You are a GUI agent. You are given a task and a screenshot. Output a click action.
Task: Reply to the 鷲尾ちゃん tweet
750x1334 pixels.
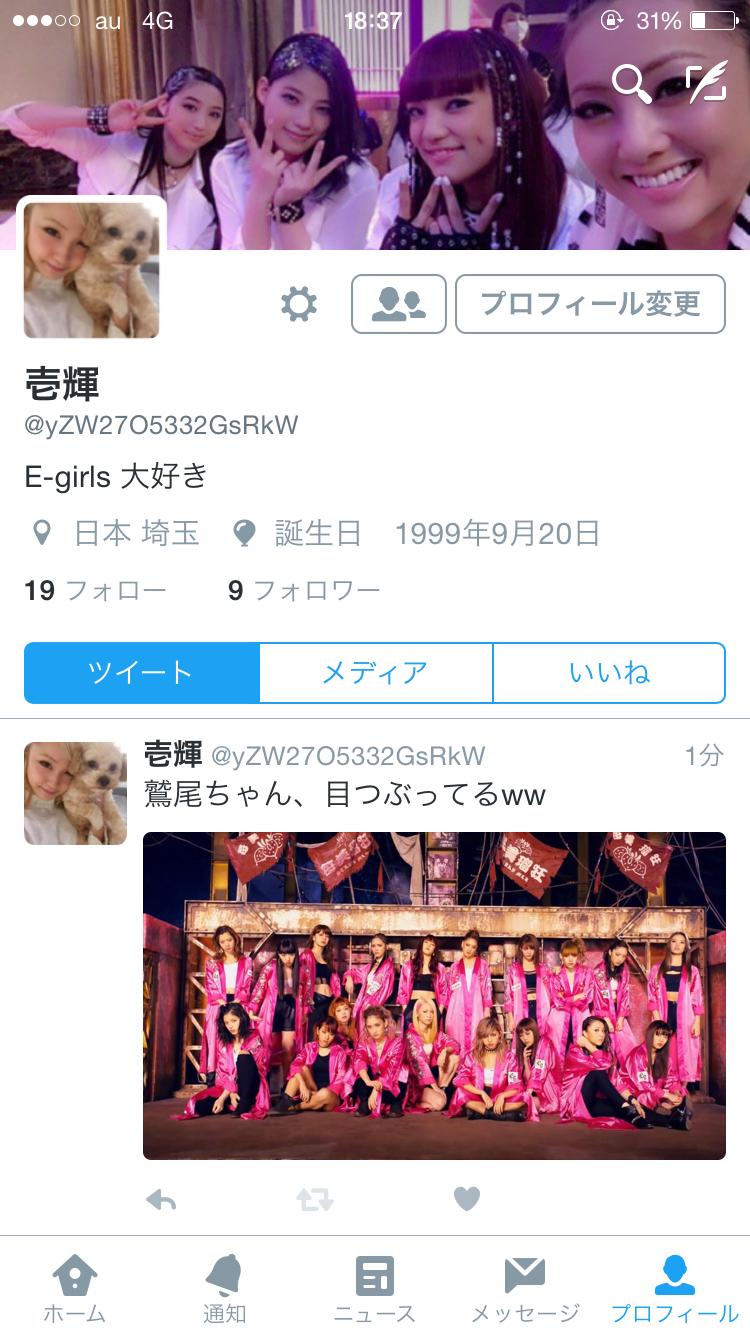(x=161, y=1198)
